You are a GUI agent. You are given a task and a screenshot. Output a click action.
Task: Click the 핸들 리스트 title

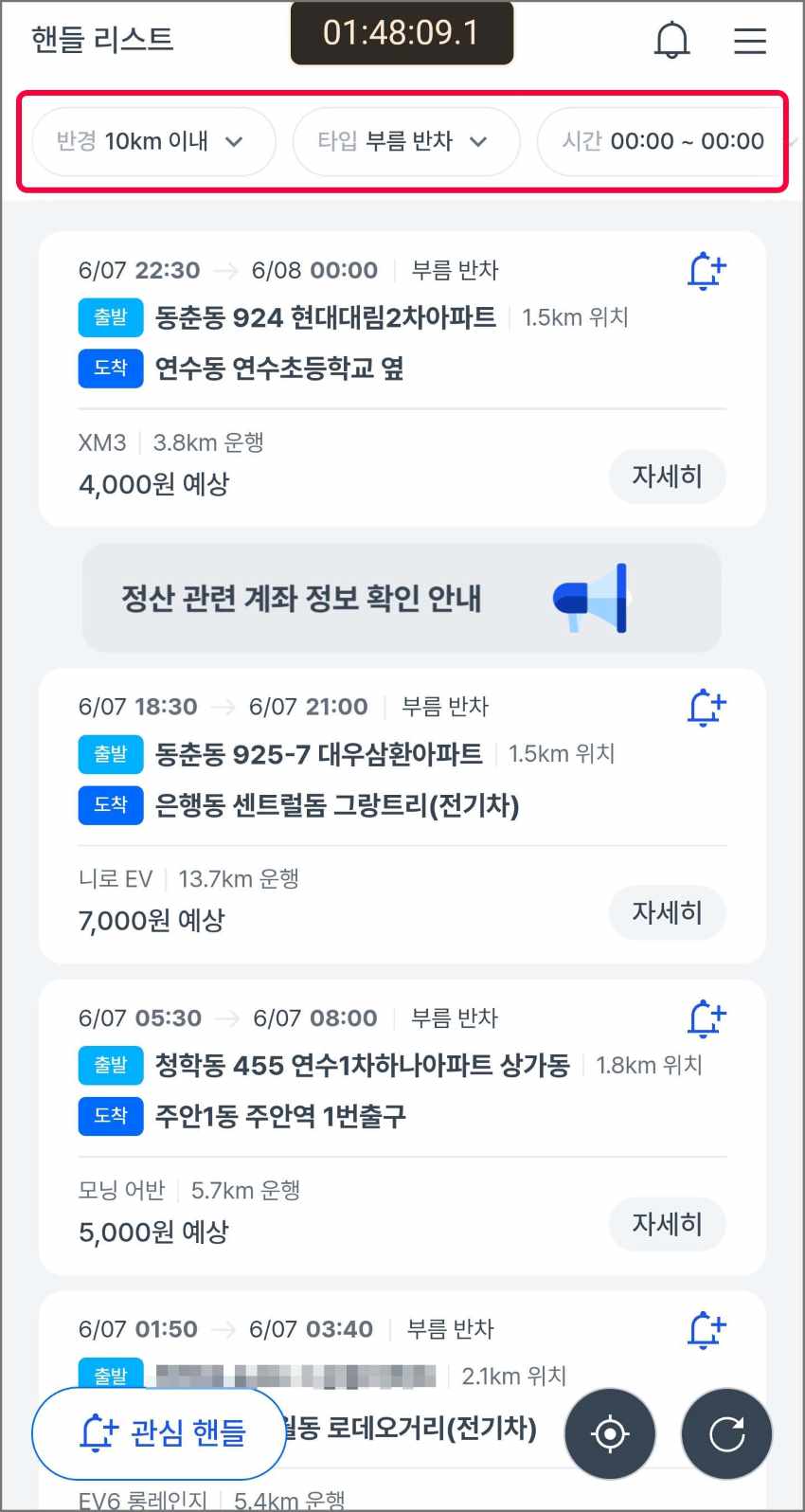point(102,40)
